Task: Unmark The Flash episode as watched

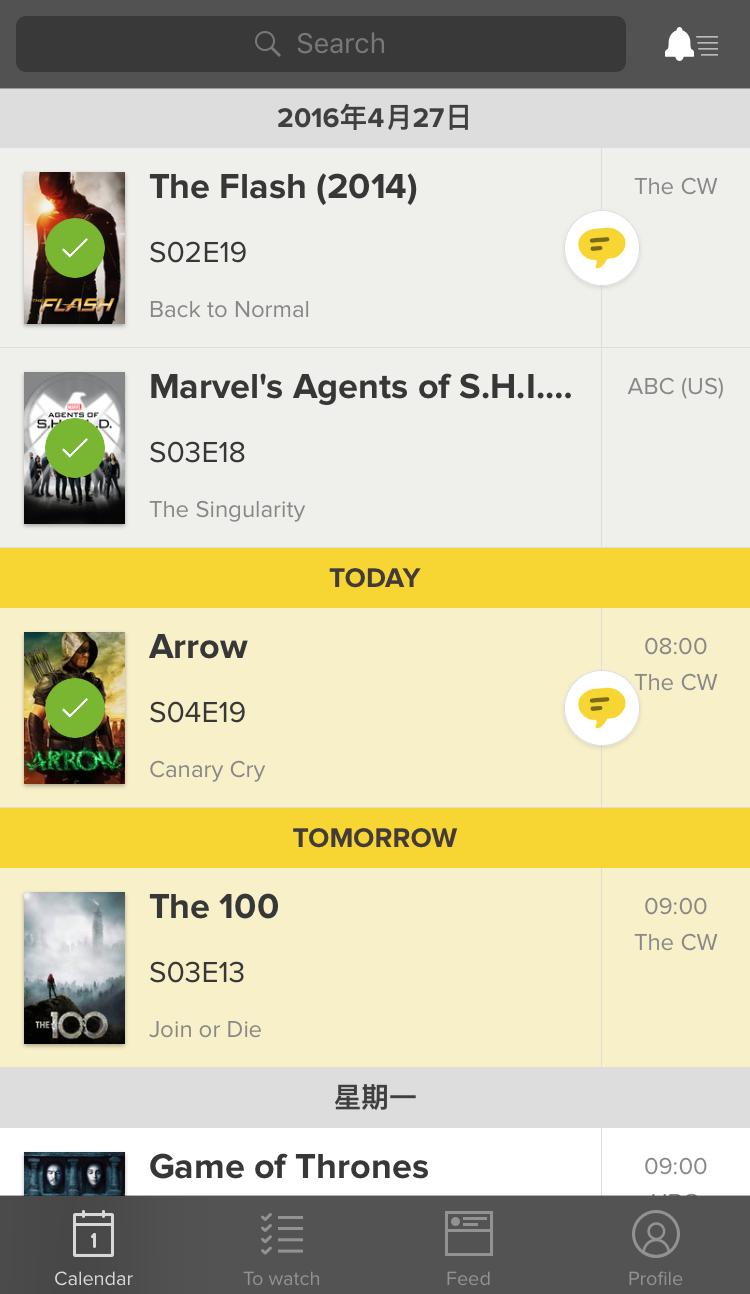Action: 75,248
